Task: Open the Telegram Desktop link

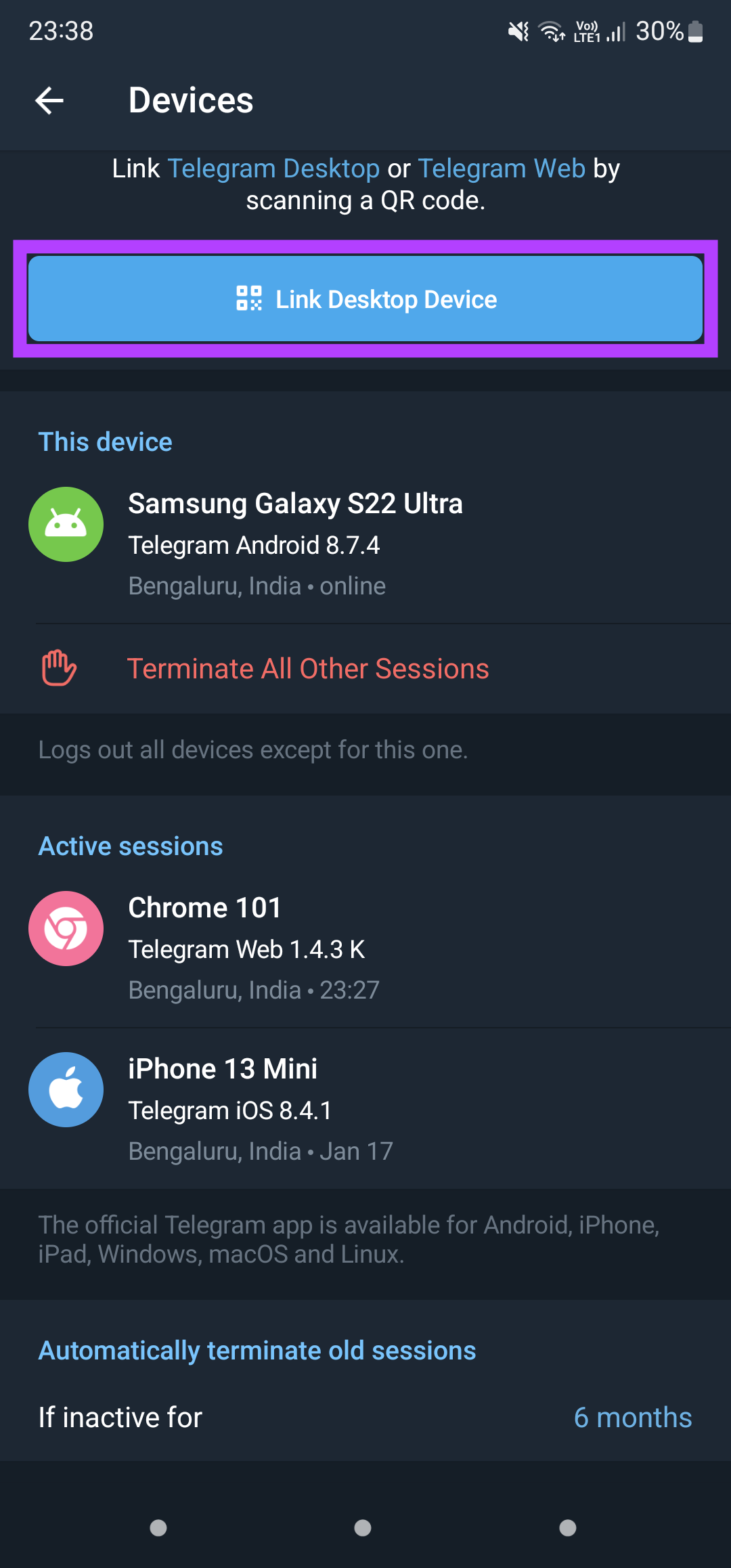Action: (x=273, y=169)
